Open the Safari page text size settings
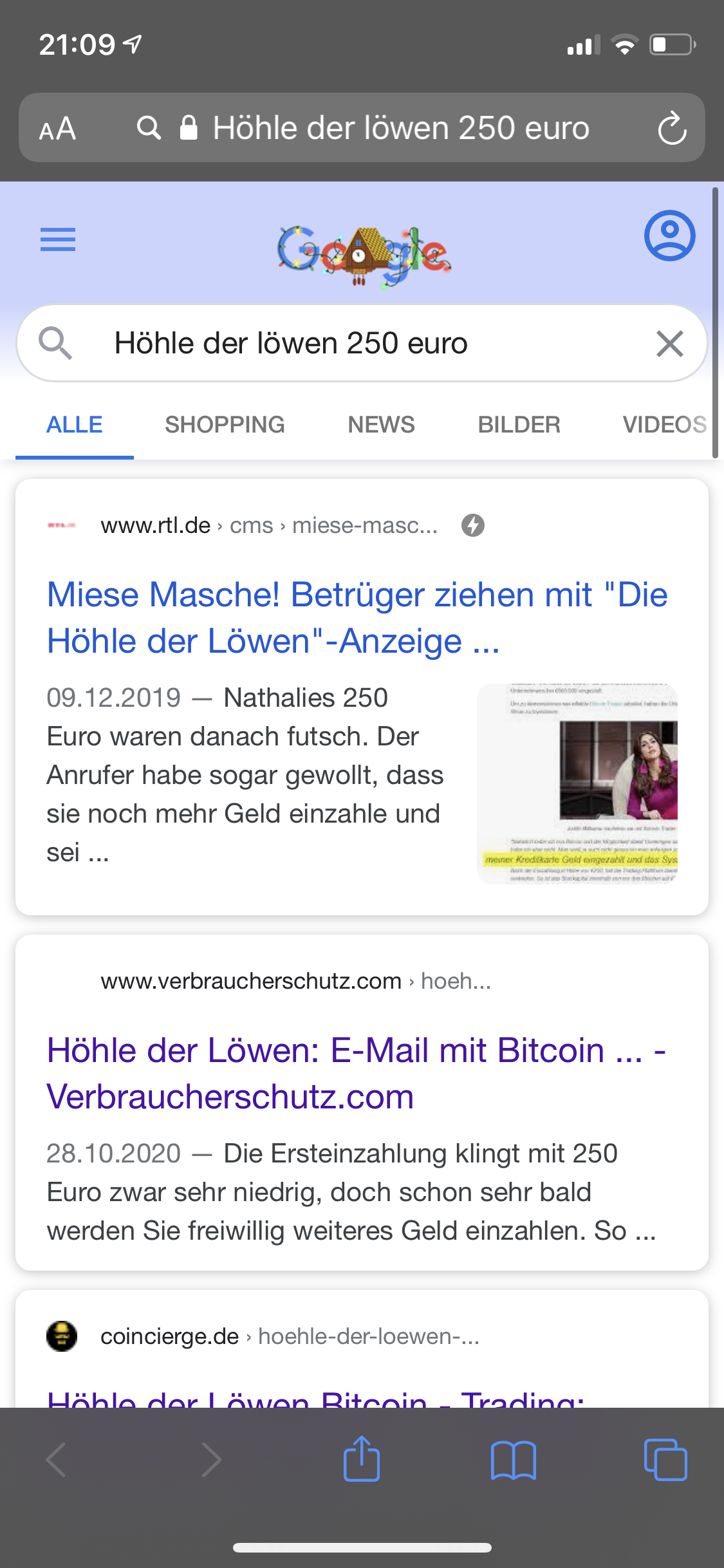 58,129
